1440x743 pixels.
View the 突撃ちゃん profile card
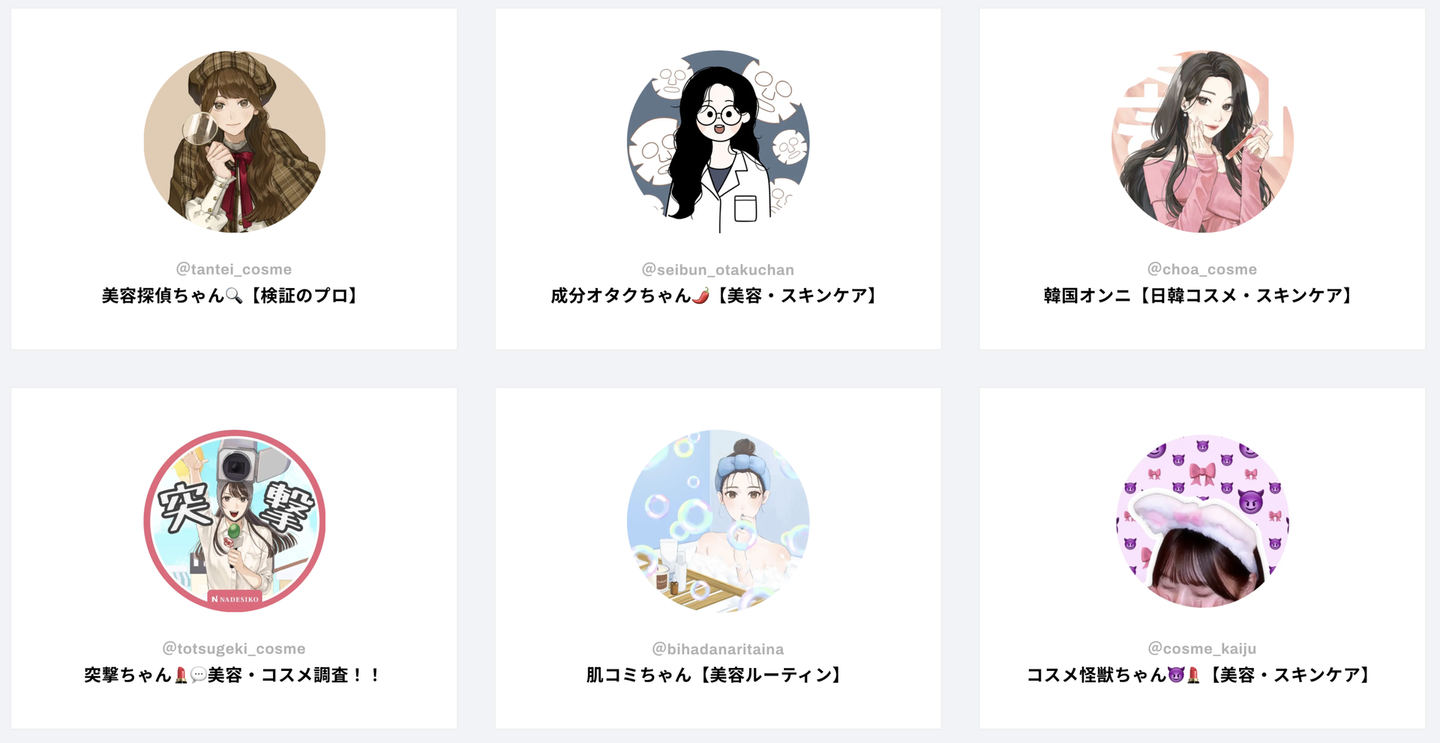point(234,559)
